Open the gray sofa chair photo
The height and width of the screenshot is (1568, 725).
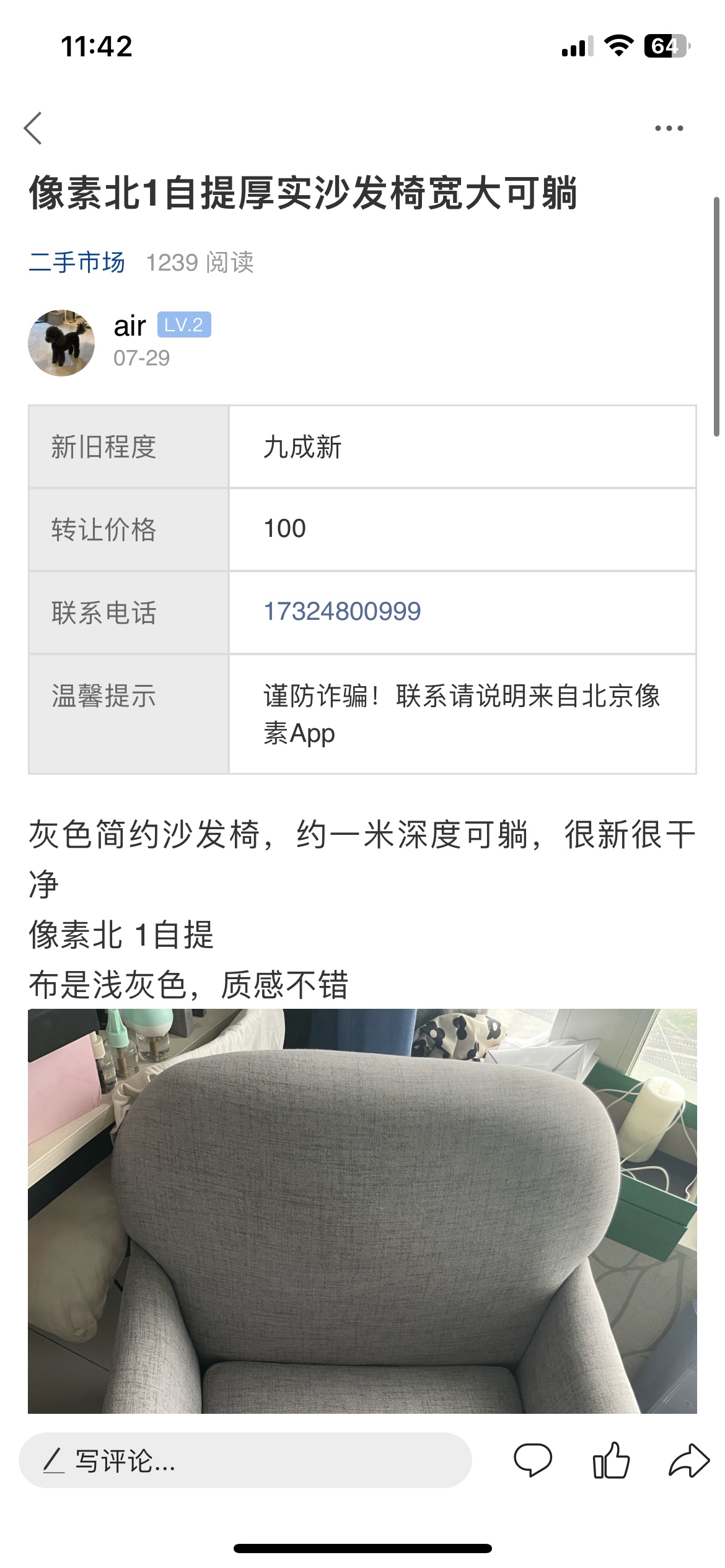[x=362, y=1211]
